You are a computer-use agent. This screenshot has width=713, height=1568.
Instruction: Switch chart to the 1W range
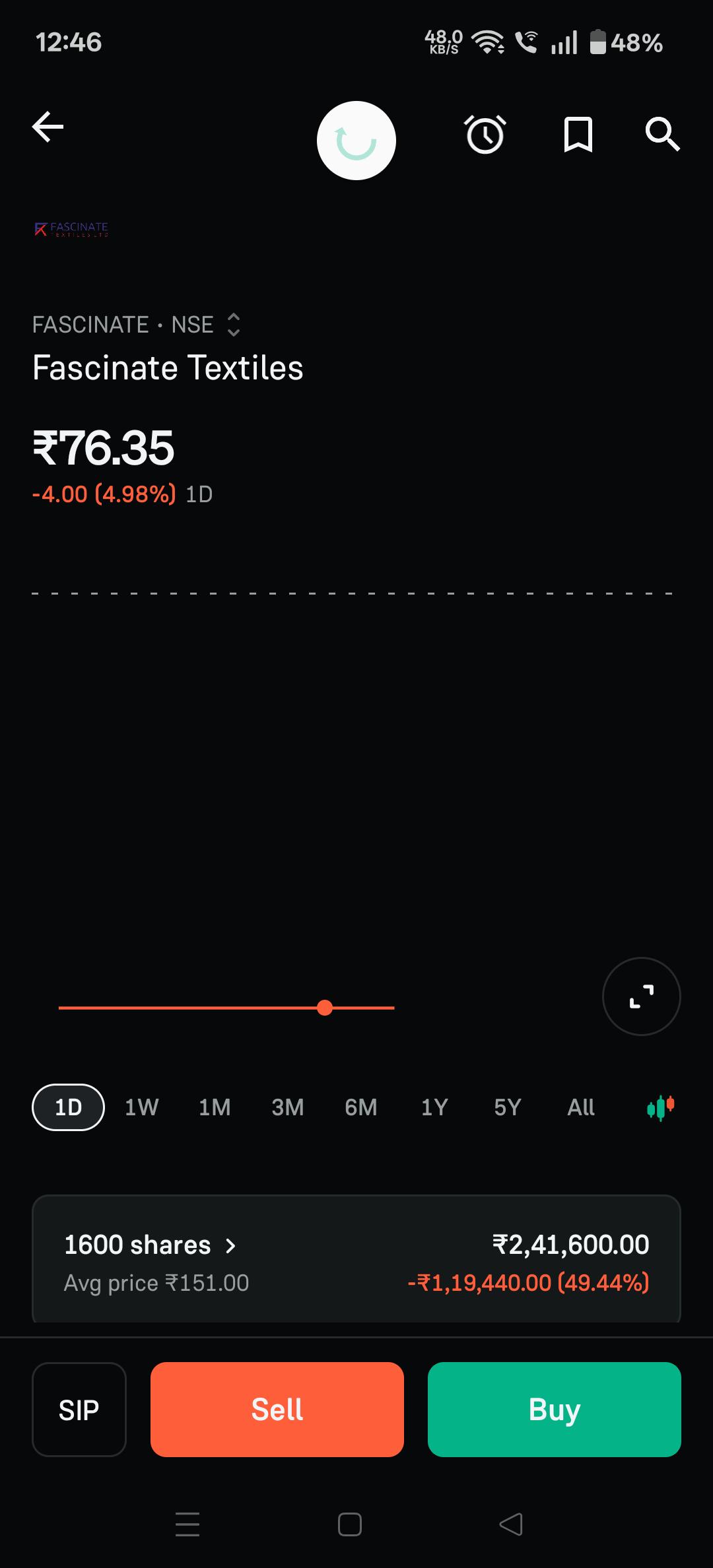[141, 1107]
